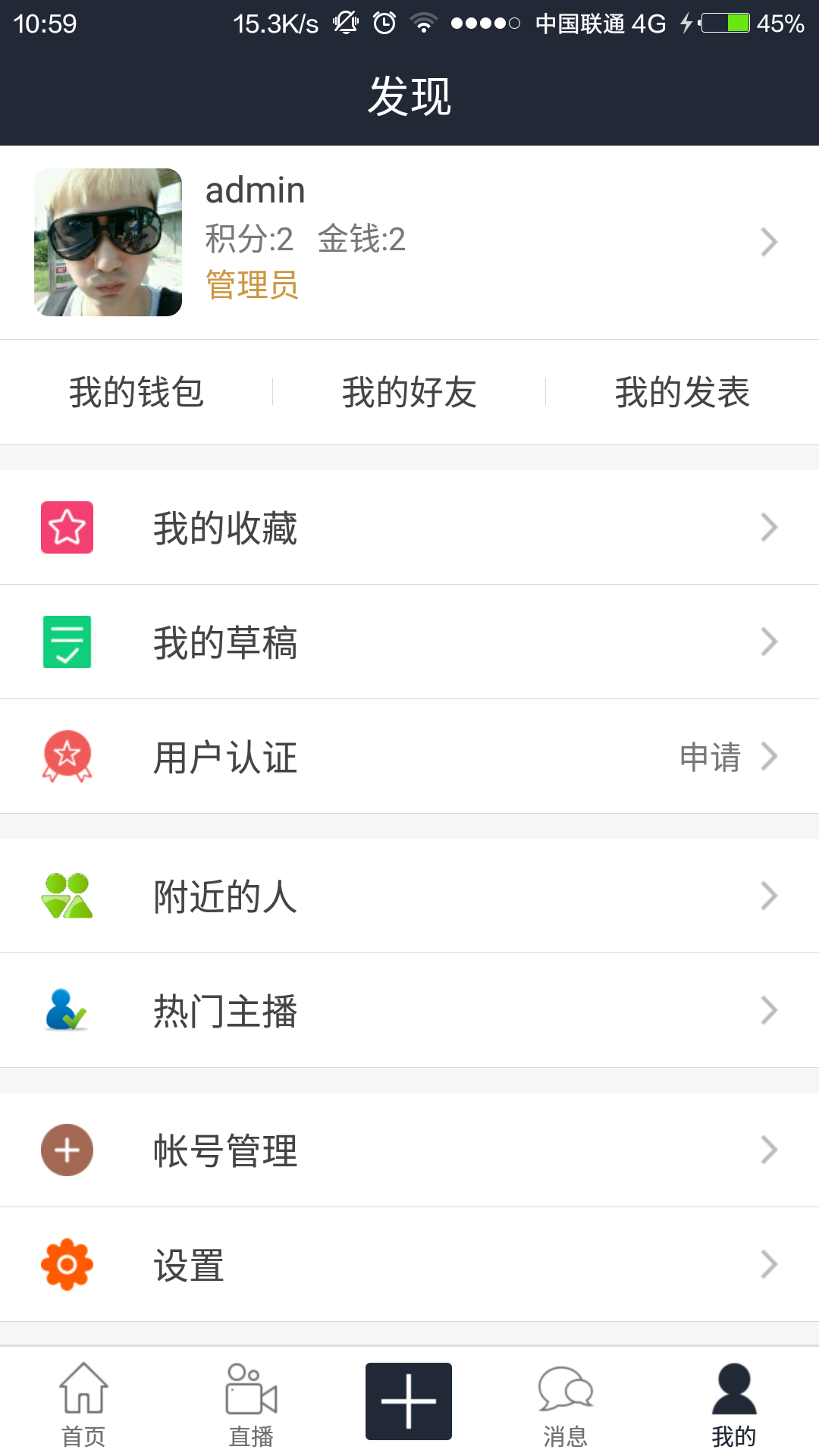Switch to the 消息 messages tab
Screen dimensions: 819x1456
click(x=566, y=1403)
